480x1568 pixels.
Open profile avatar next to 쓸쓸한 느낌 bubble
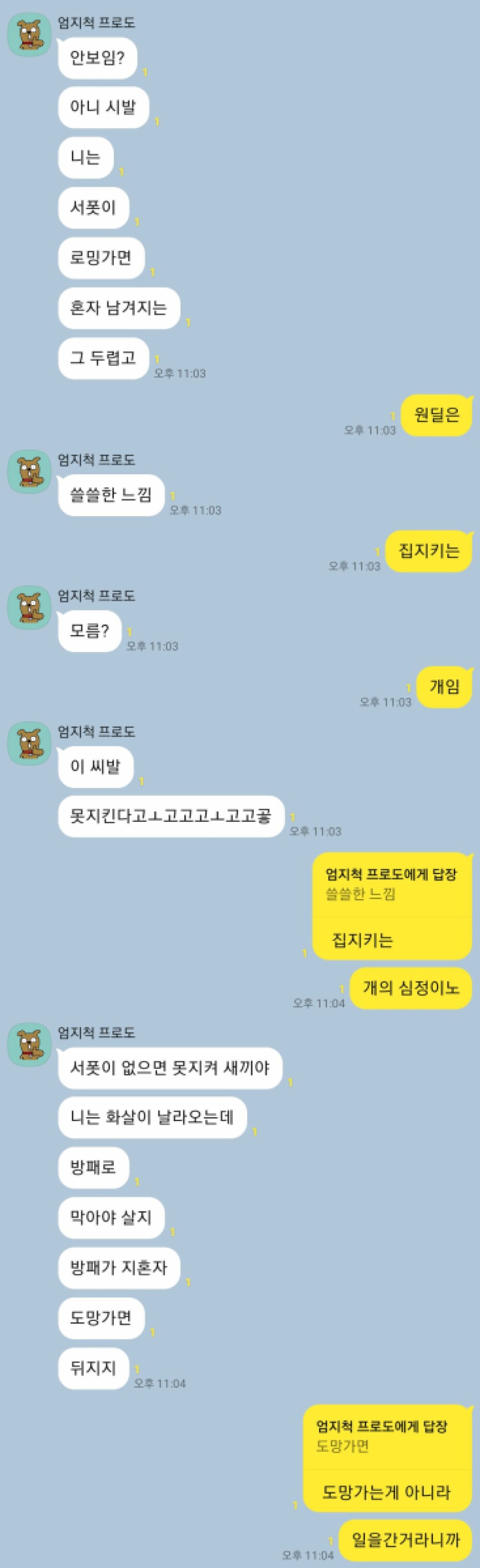pyautogui.click(x=29, y=472)
